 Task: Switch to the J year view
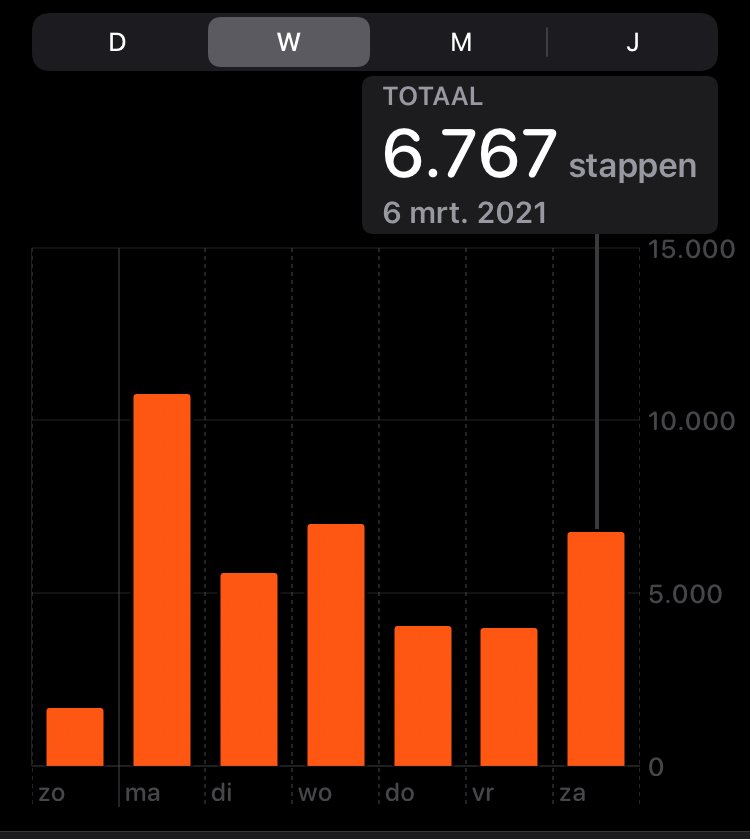[x=633, y=42]
